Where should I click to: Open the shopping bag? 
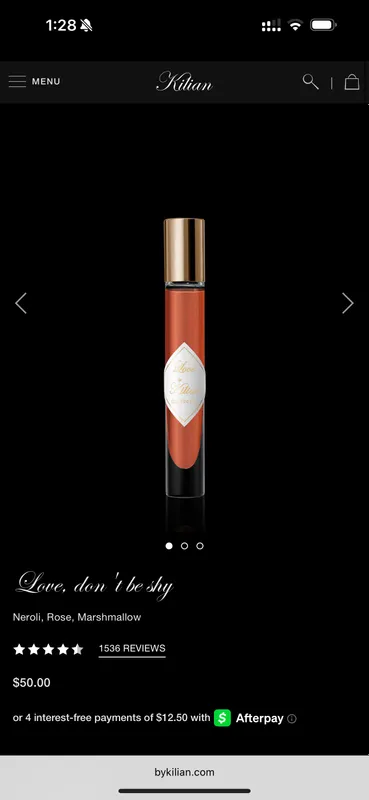pos(352,82)
